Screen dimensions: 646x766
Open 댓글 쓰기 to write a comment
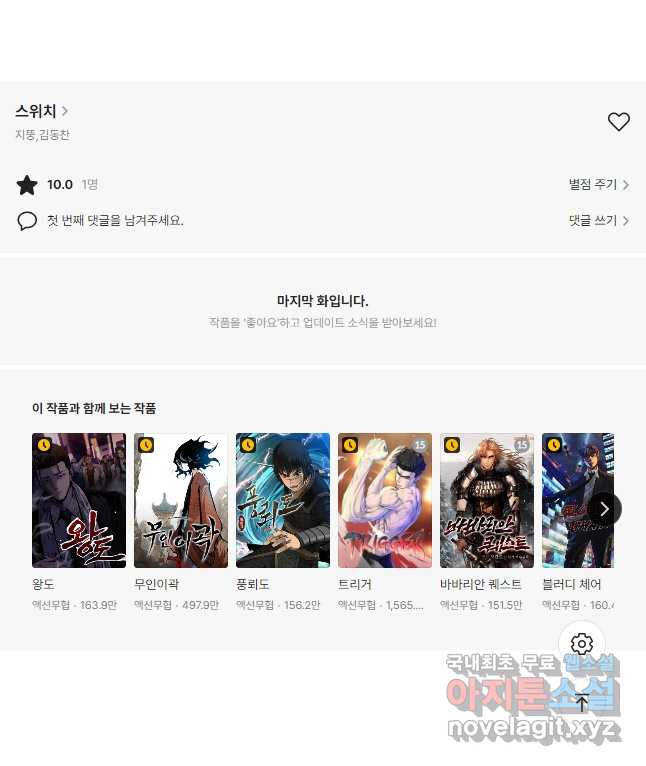[598, 220]
